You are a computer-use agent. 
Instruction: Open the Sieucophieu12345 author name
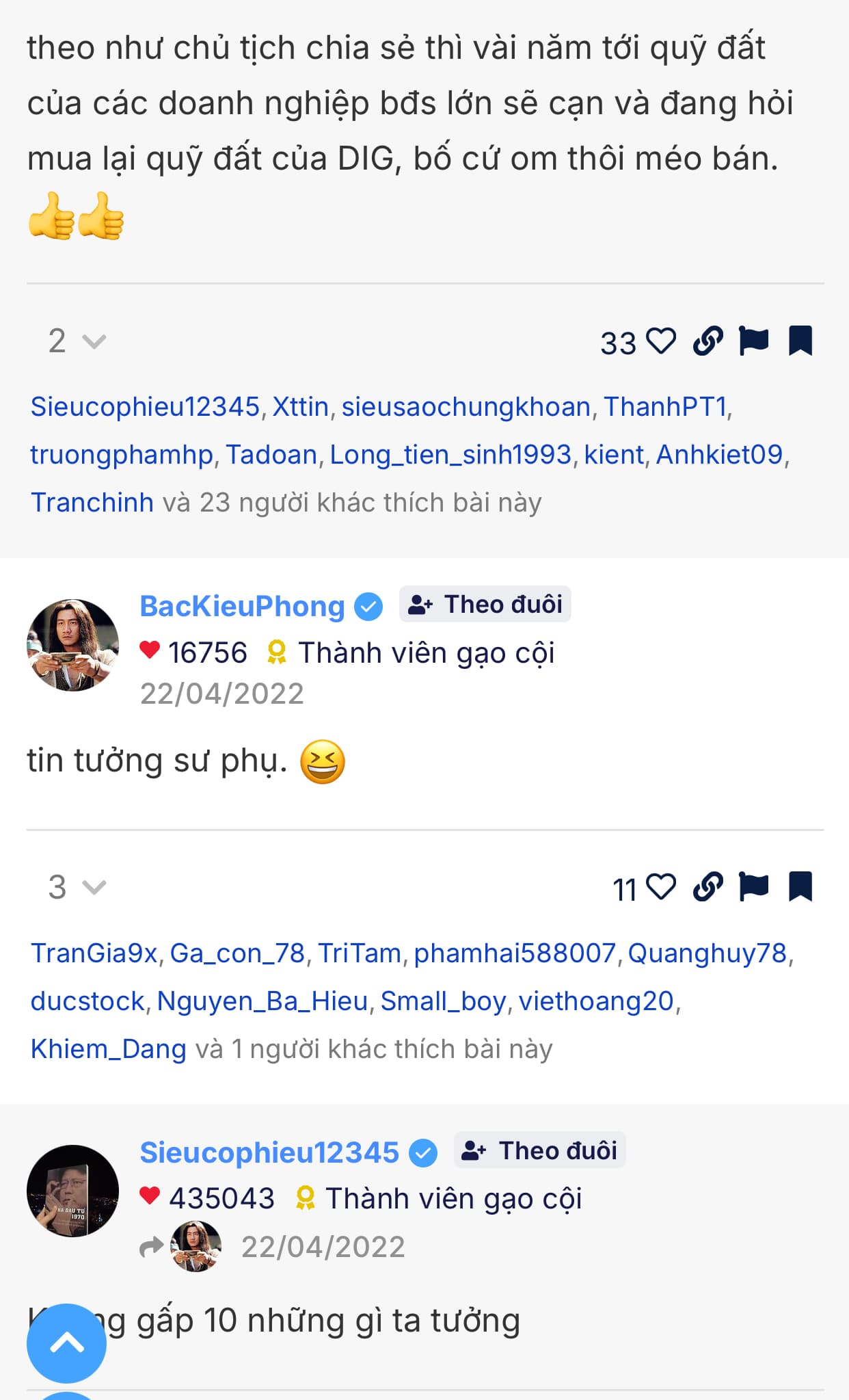pos(269,1152)
